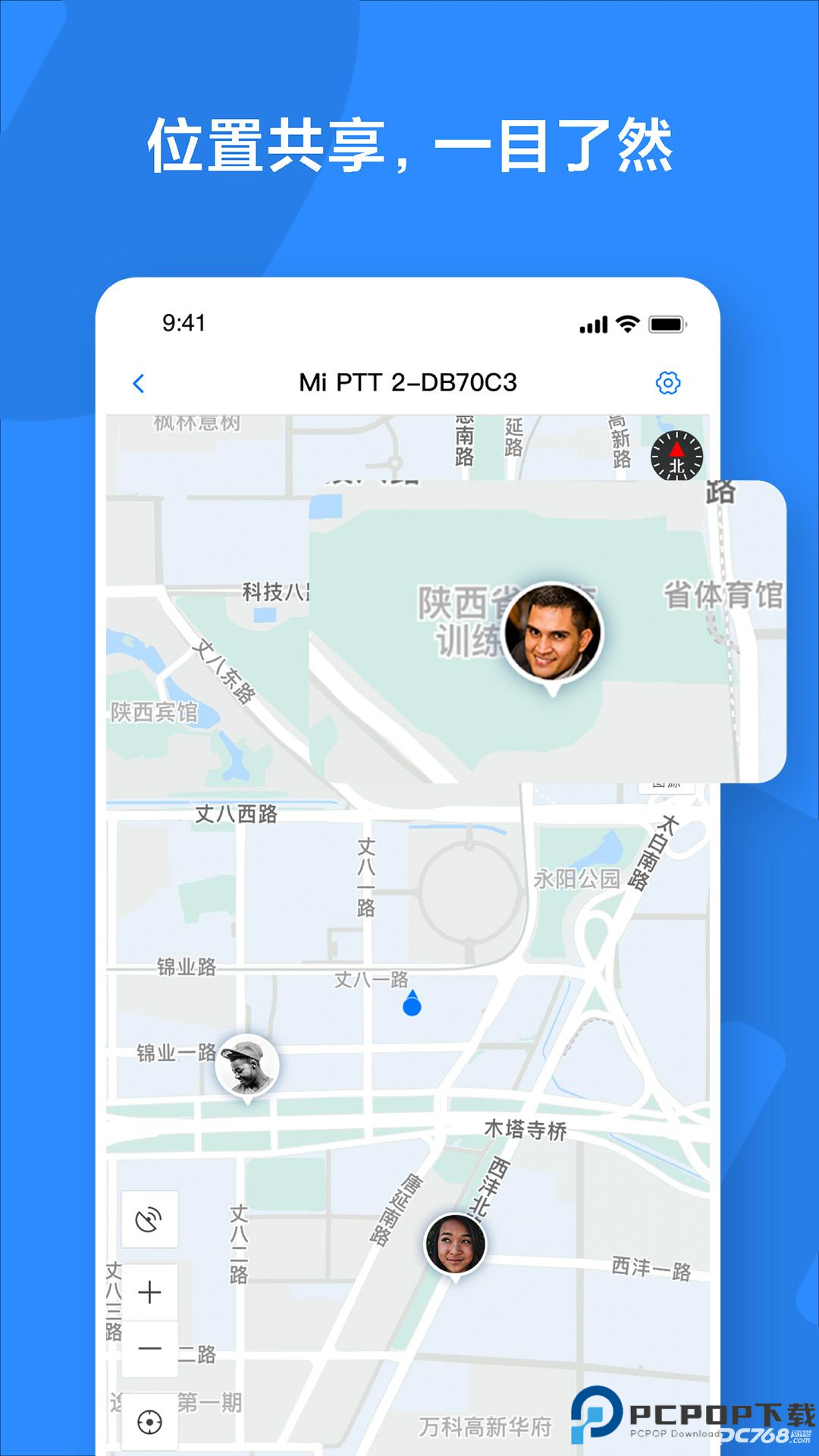The image size is (819, 1456).
Task: Tap the Mi PTT 2-DB70C3 title
Action: pos(409,384)
